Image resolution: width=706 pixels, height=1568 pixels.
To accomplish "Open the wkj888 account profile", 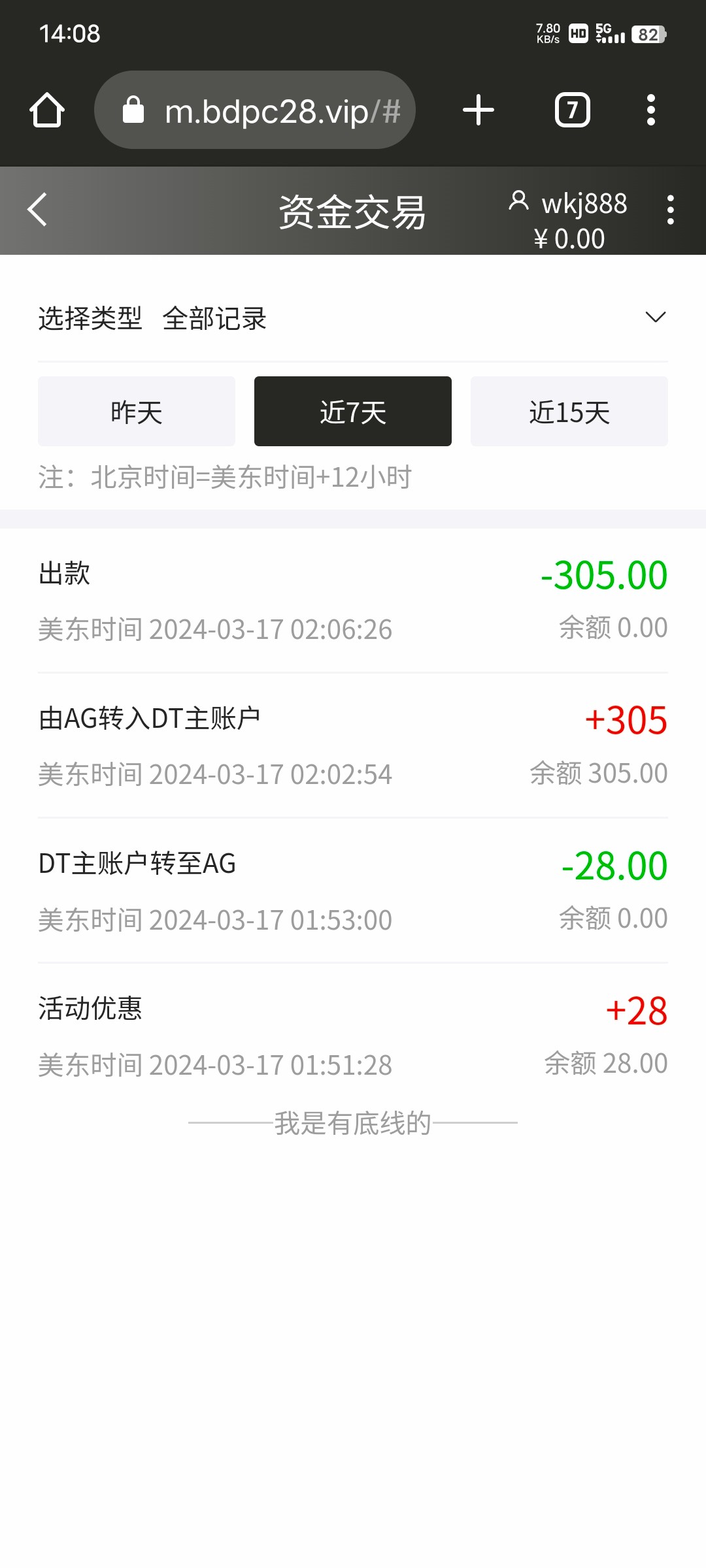I will point(569,204).
